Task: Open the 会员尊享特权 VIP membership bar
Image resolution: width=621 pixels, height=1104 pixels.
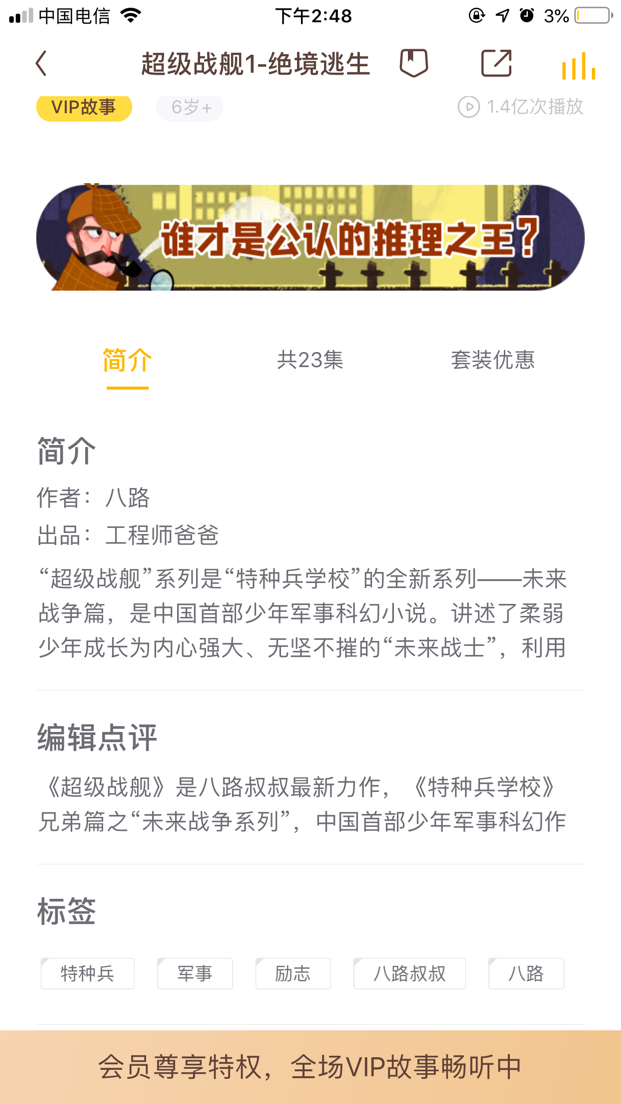Action: pyautogui.click(x=310, y=1066)
